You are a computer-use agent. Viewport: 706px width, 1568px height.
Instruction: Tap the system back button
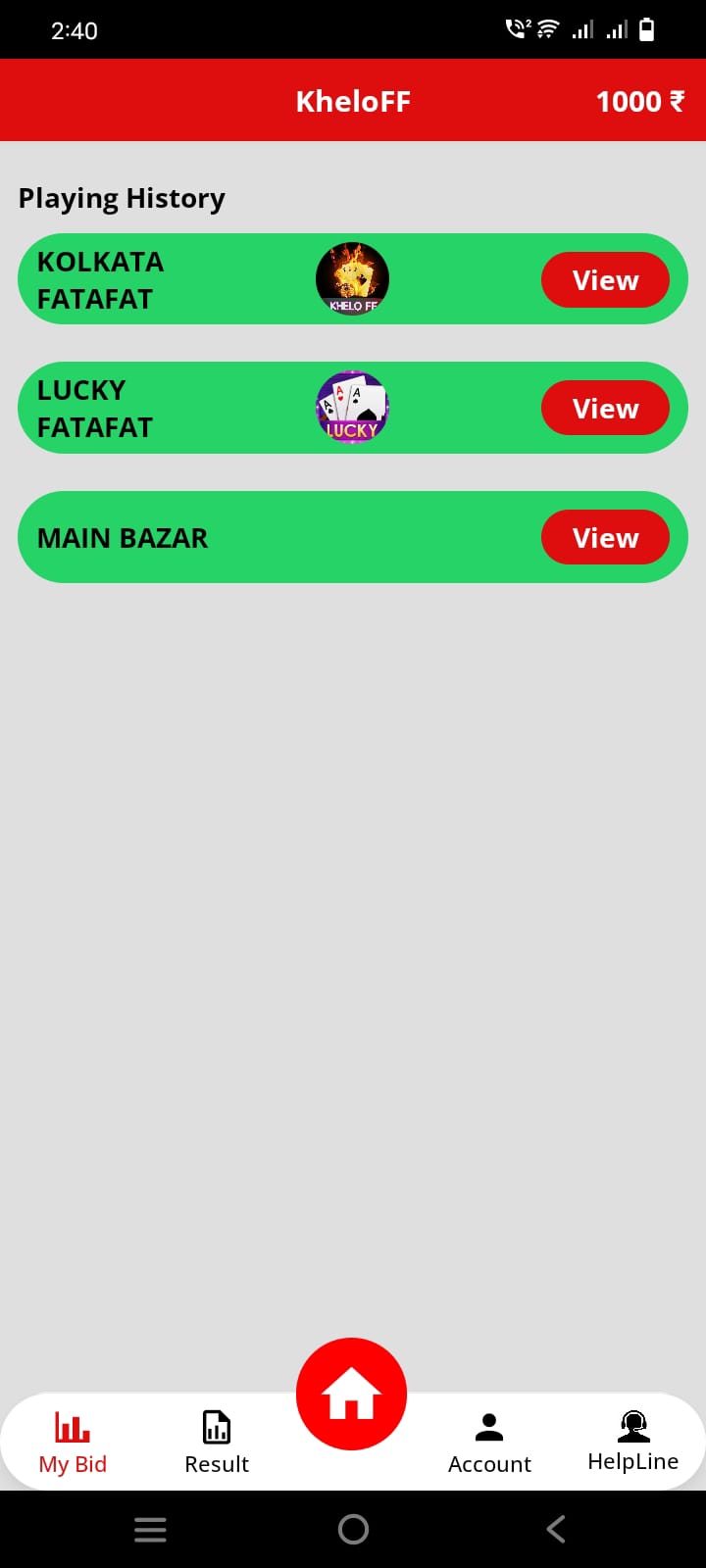[x=556, y=1529]
